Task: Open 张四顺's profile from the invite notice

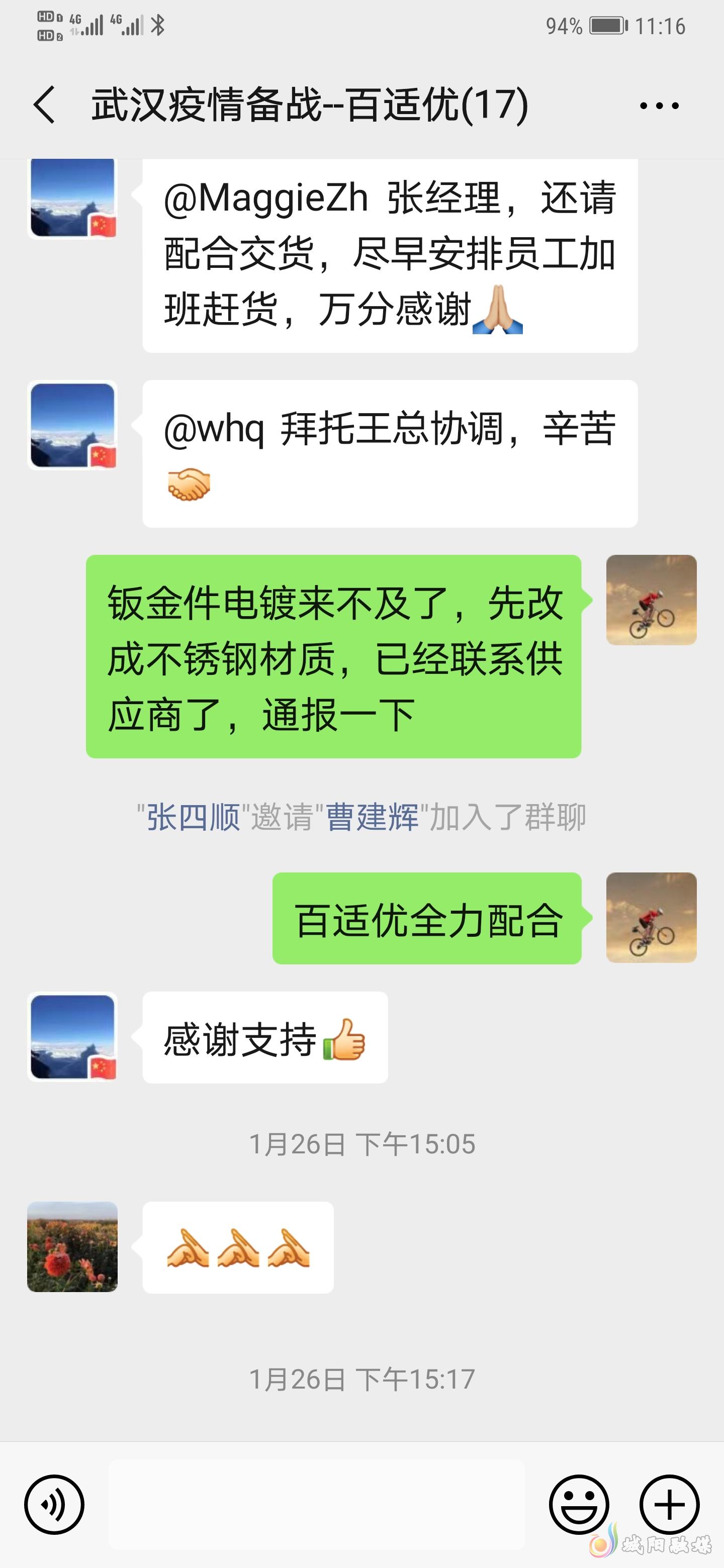Action: coord(194,817)
